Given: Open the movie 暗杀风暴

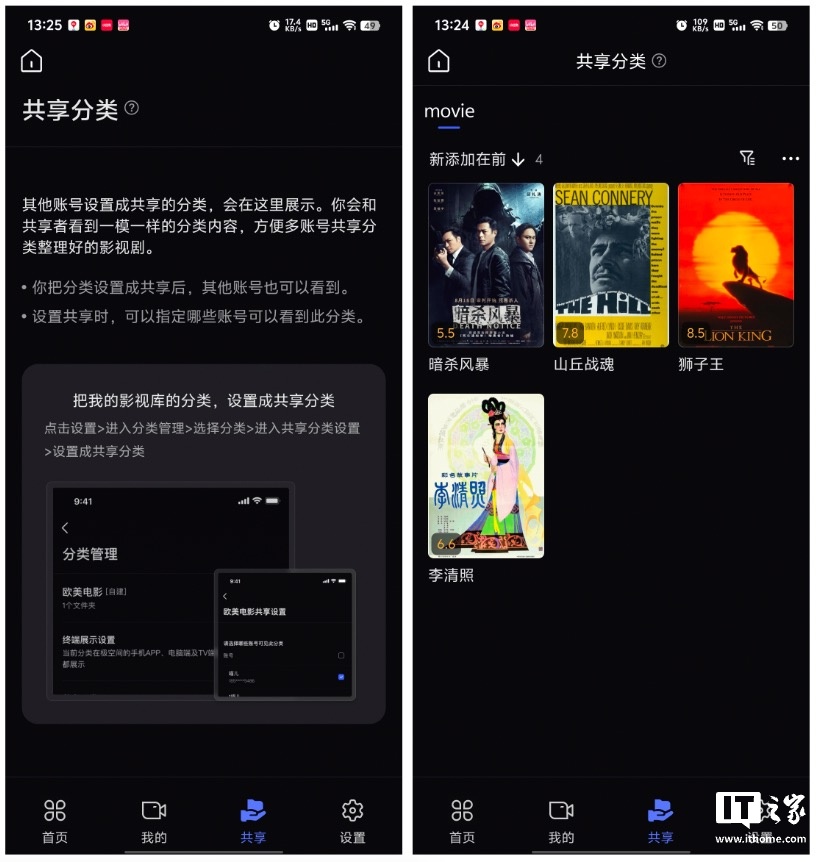Looking at the screenshot, I should pyautogui.click(x=486, y=266).
